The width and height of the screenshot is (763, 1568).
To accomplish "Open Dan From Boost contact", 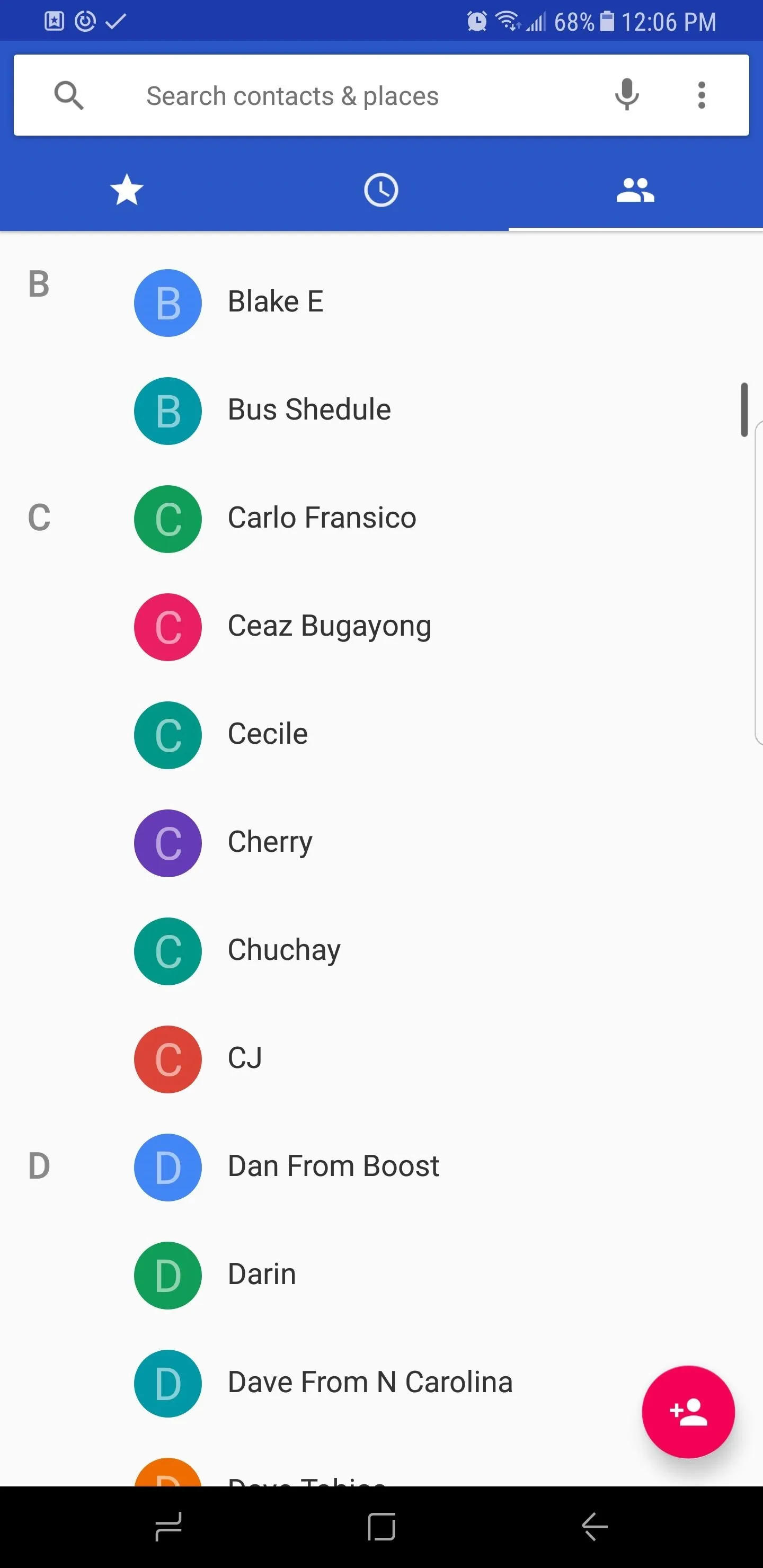I will (381, 1167).
